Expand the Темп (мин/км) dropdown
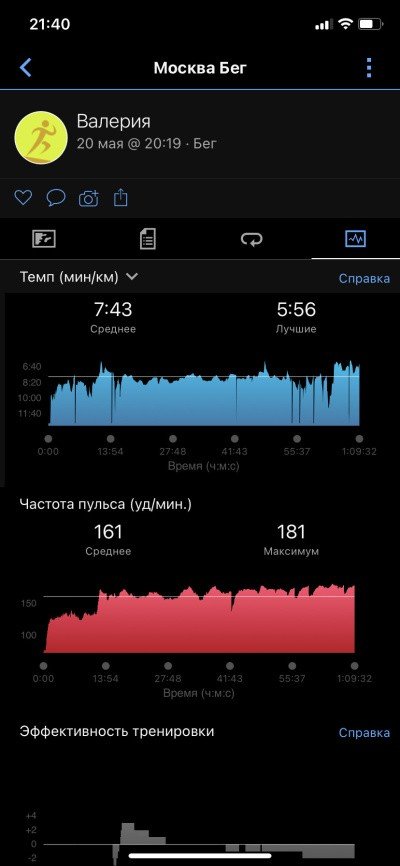The height and width of the screenshot is (866, 400). (x=78, y=277)
